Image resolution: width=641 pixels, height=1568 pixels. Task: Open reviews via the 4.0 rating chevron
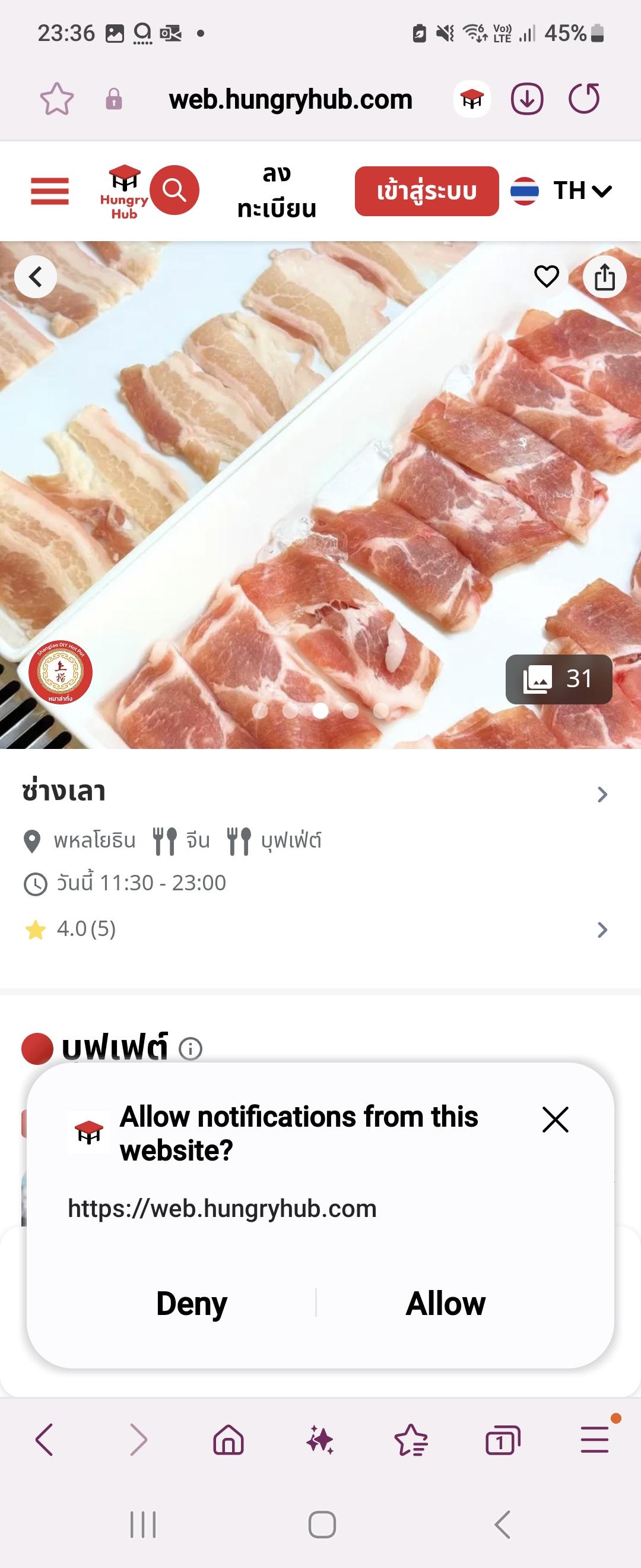pyautogui.click(x=601, y=930)
